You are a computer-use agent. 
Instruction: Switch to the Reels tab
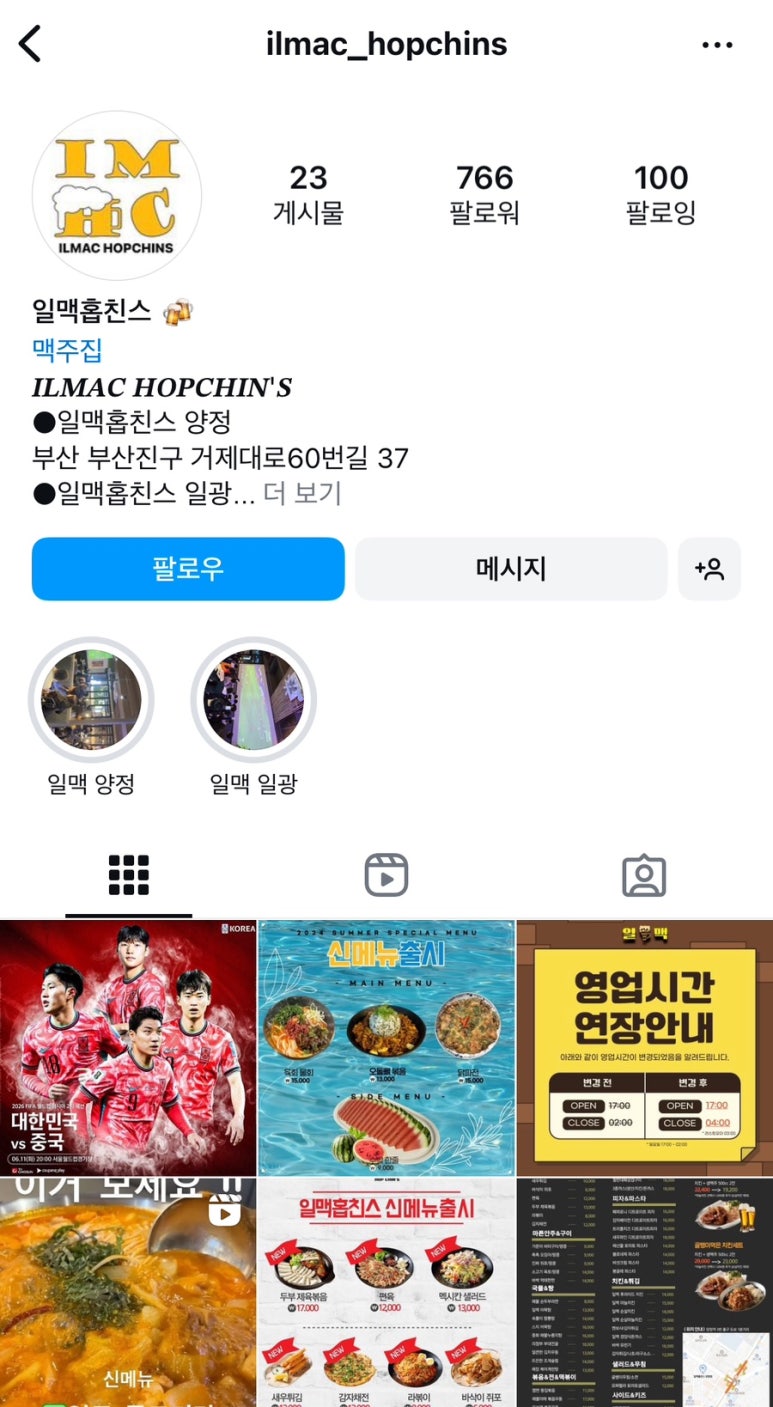point(386,876)
